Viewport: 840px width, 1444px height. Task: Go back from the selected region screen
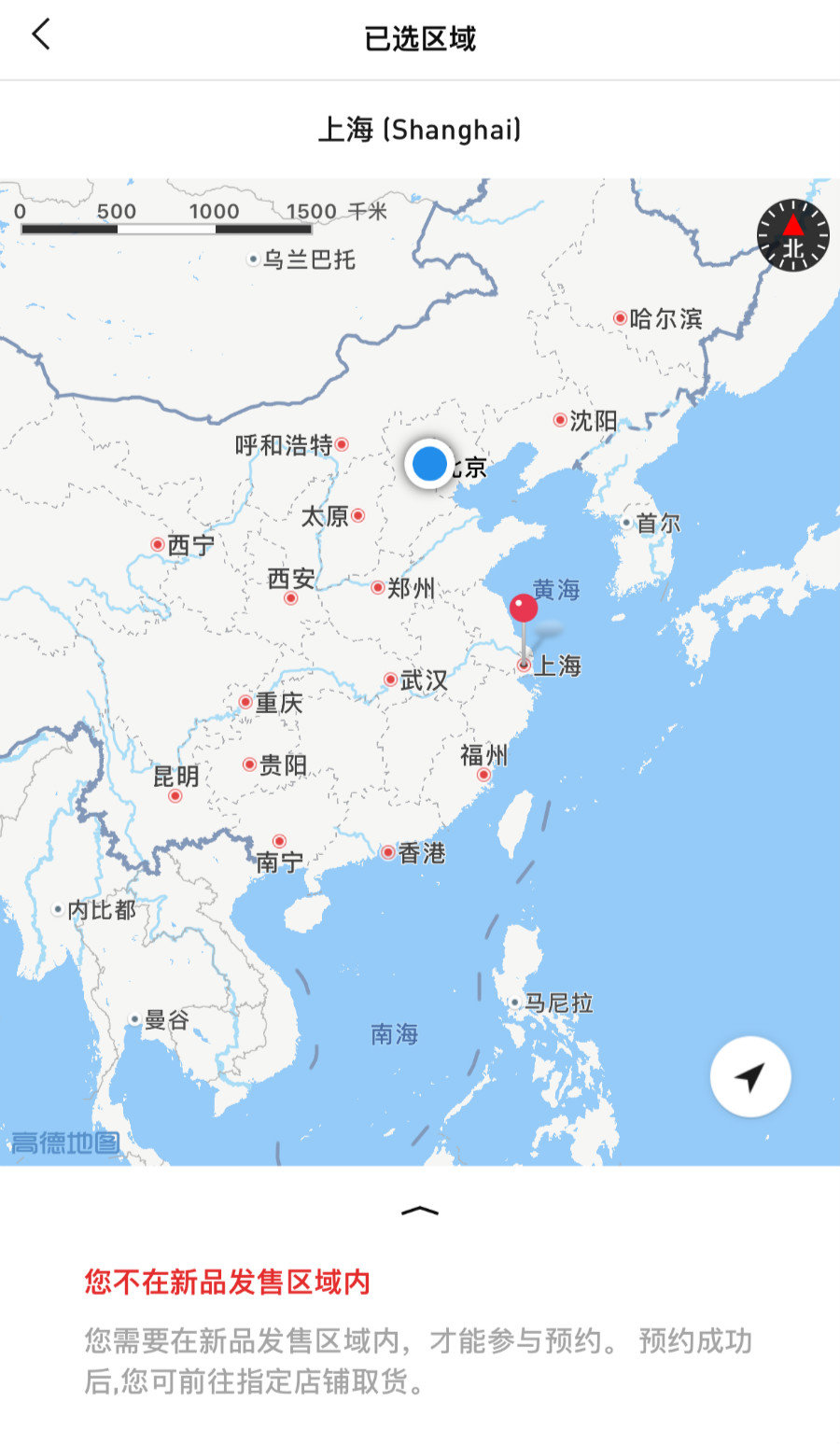[x=41, y=36]
